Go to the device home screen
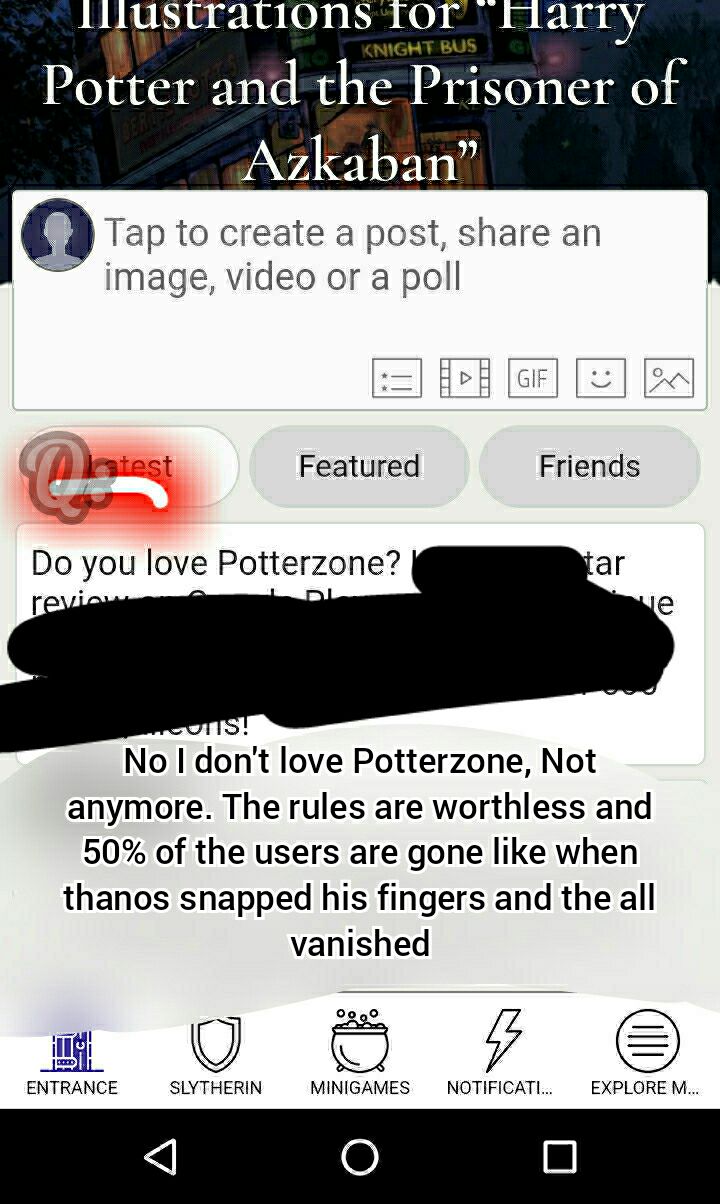This screenshot has width=720, height=1204. tap(360, 1157)
